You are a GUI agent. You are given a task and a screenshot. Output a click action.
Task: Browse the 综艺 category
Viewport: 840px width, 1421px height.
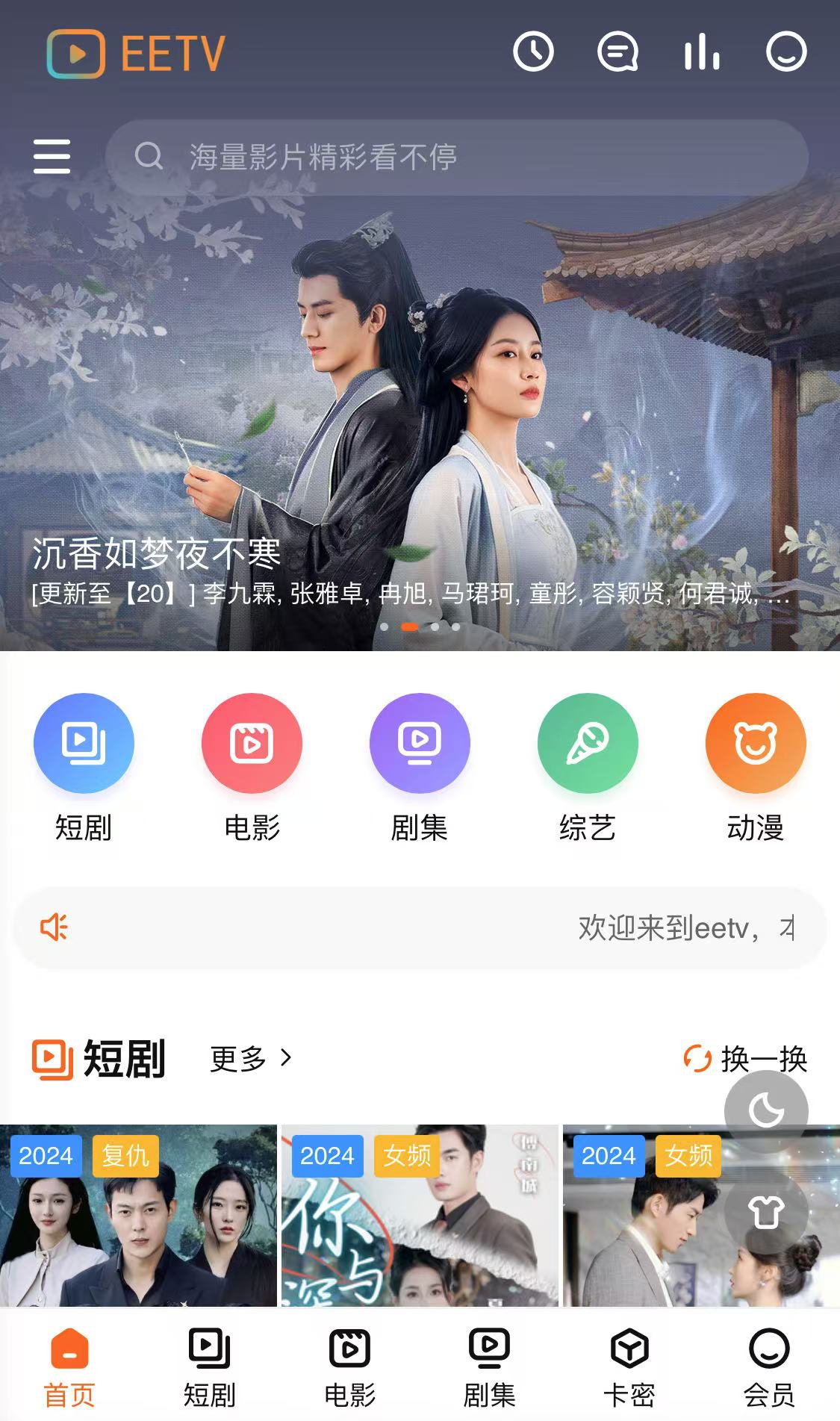pos(588,743)
